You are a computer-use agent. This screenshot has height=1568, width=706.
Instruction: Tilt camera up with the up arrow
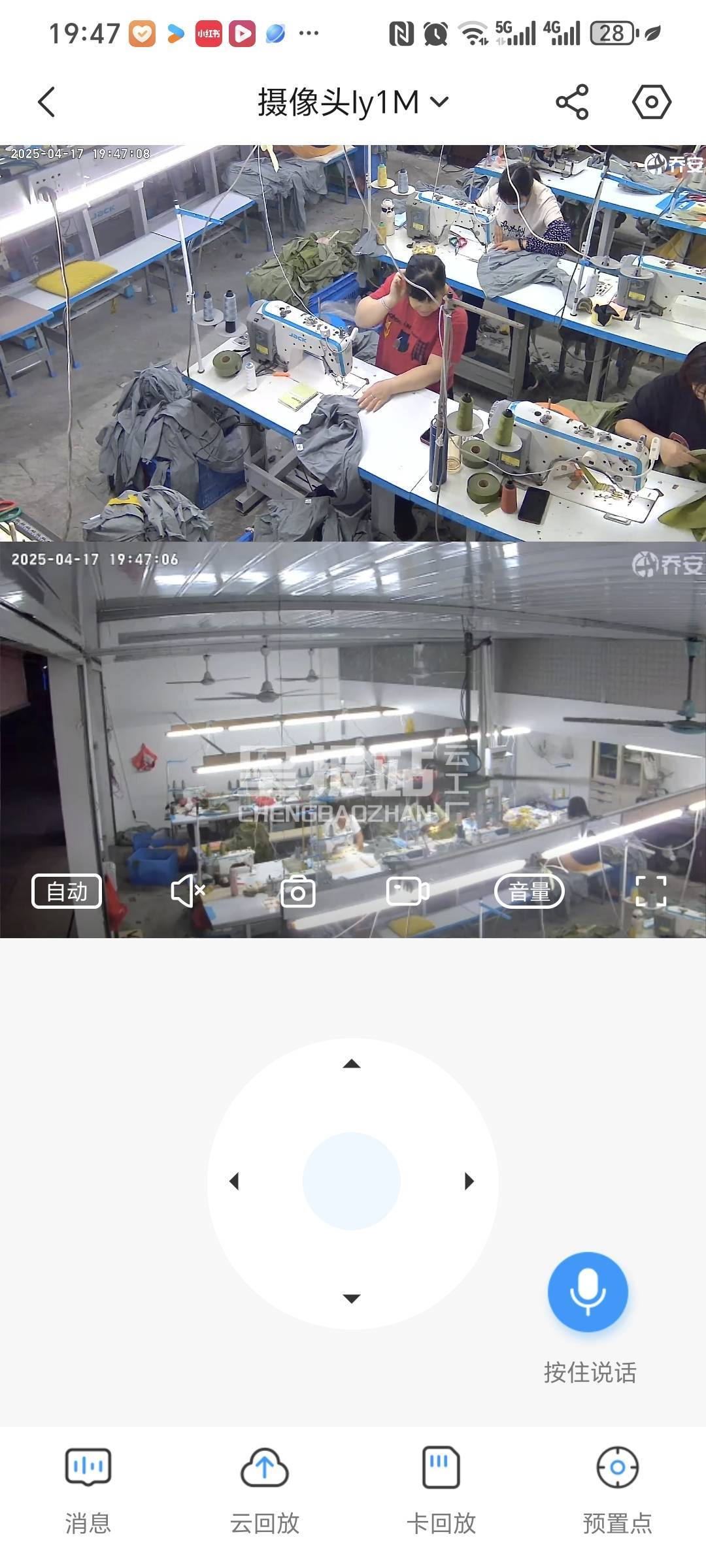tap(352, 1064)
